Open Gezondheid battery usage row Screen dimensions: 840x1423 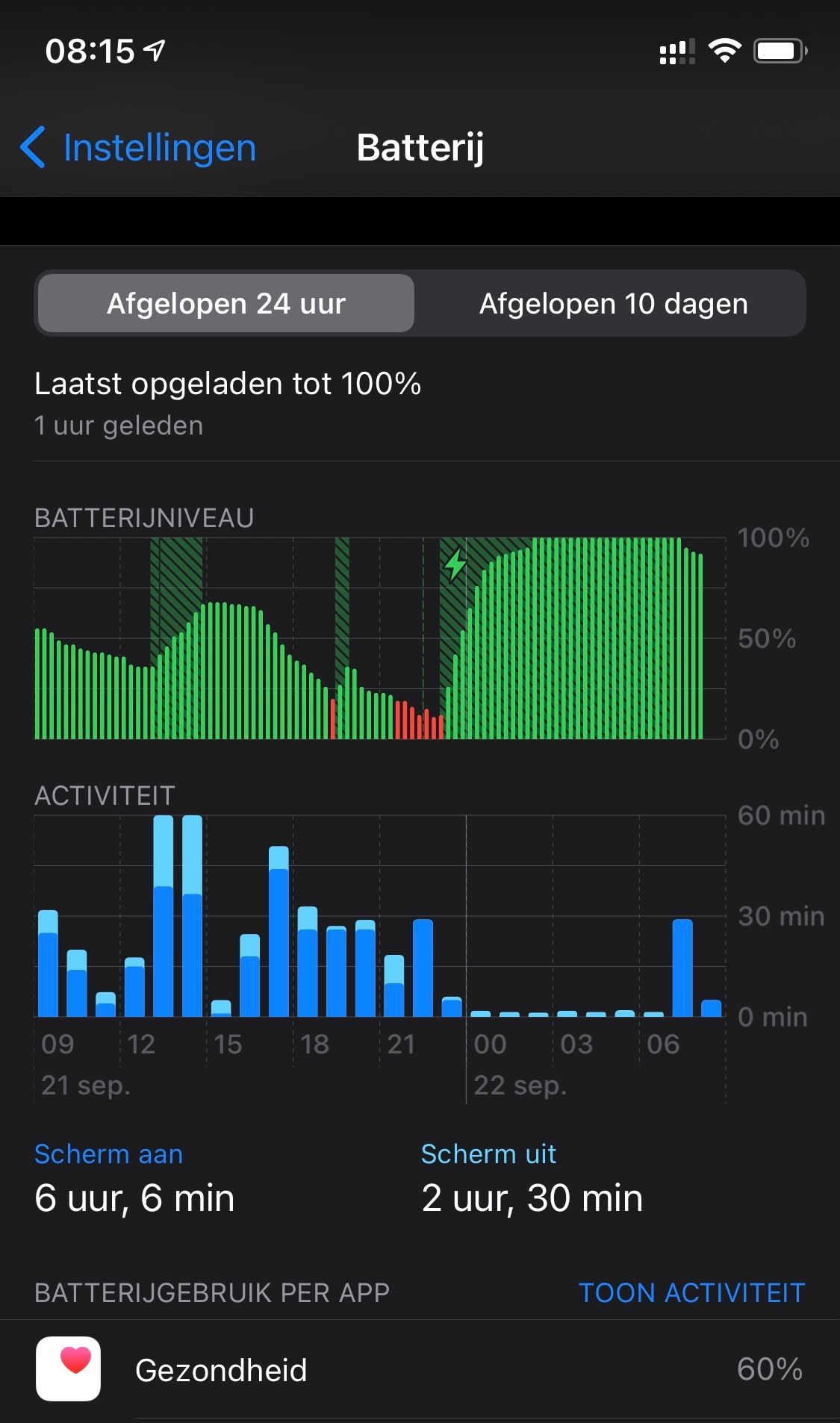(x=420, y=1370)
